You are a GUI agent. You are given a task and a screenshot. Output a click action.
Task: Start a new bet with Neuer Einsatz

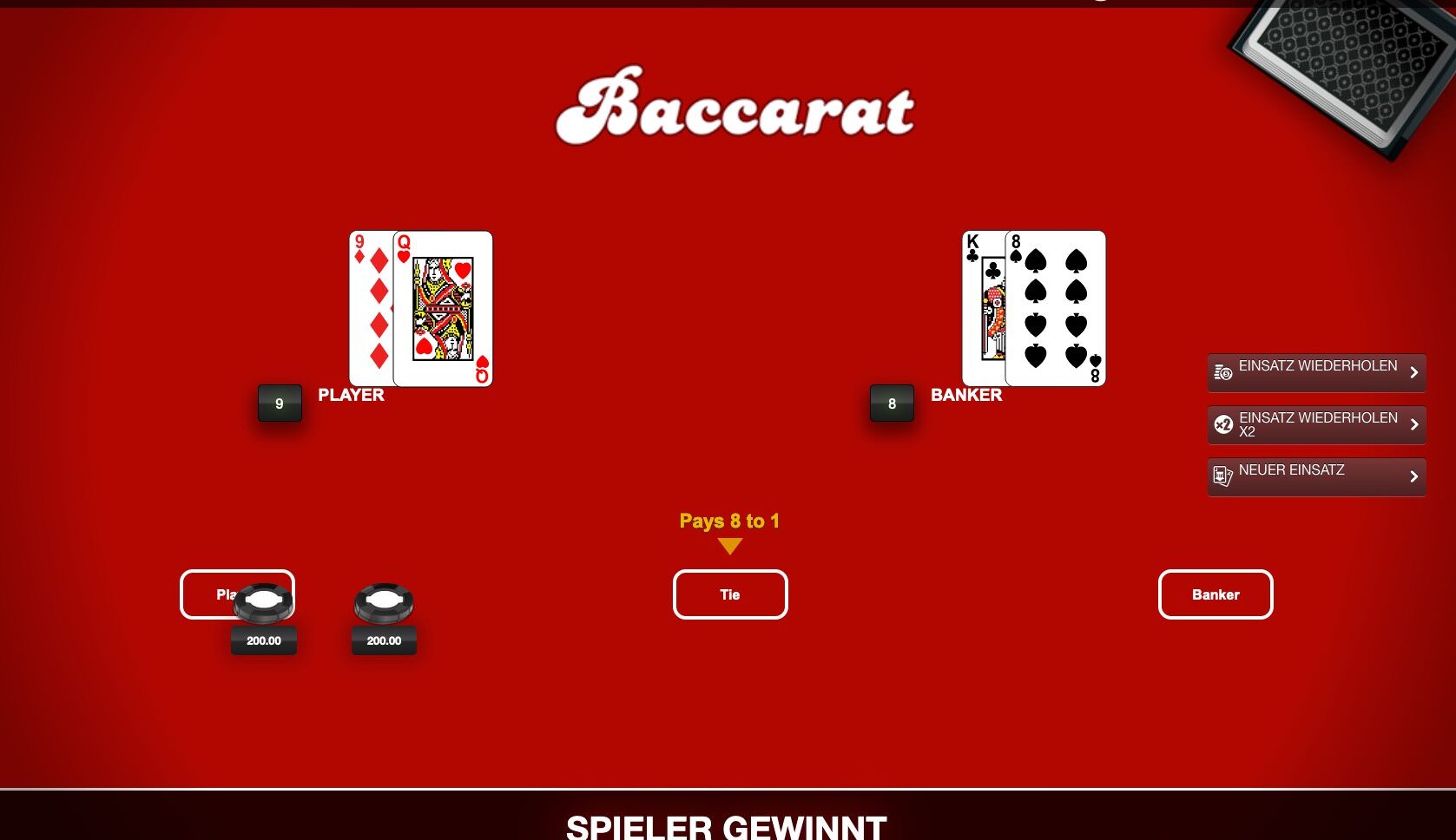click(x=1315, y=476)
